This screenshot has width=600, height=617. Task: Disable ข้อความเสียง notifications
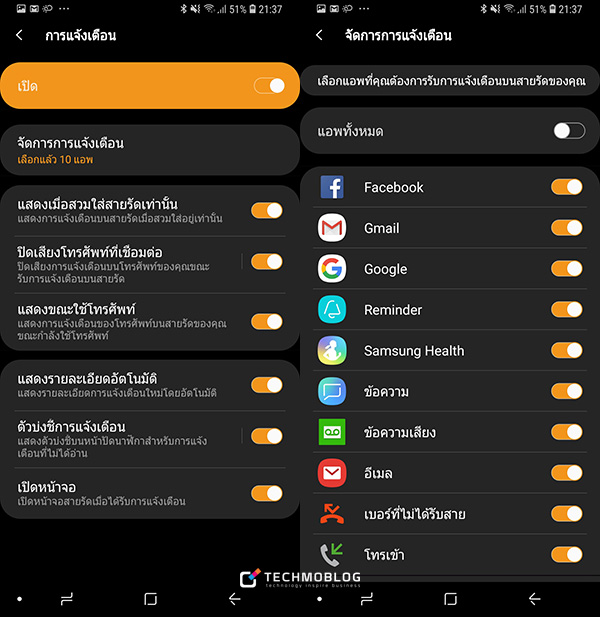(x=566, y=432)
